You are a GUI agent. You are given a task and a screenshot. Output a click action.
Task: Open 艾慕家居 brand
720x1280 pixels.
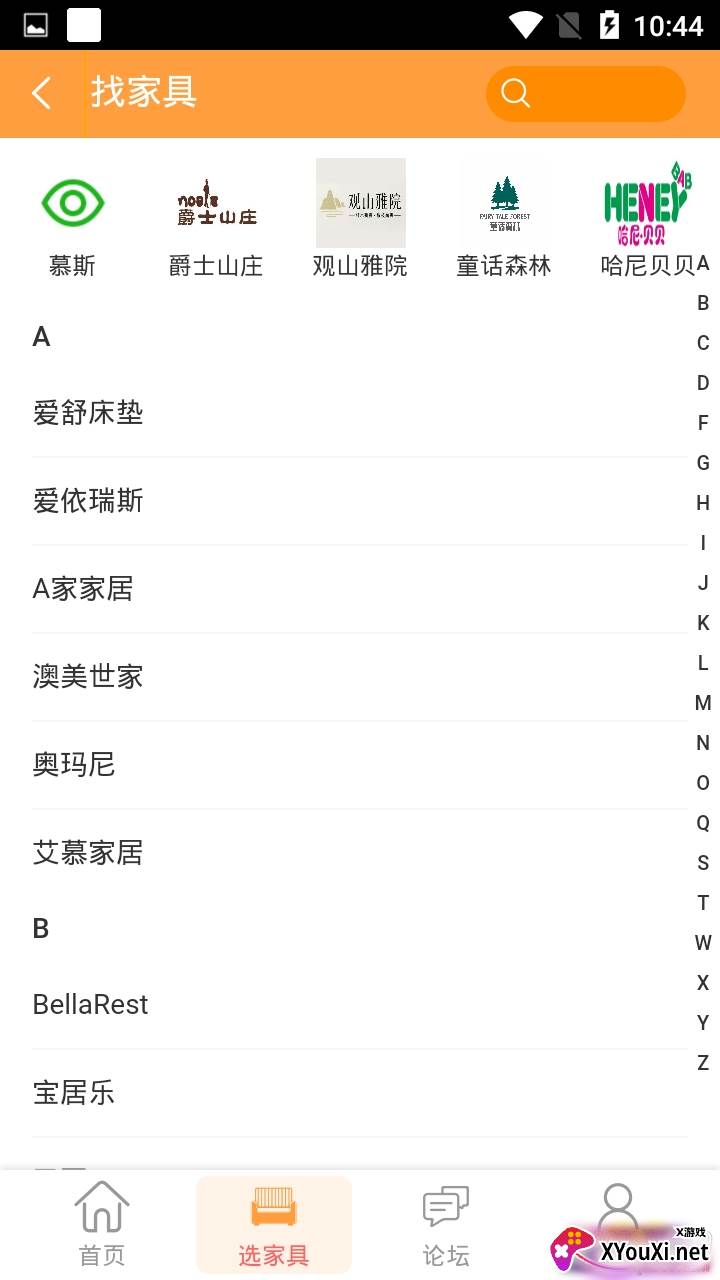[x=88, y=853]
